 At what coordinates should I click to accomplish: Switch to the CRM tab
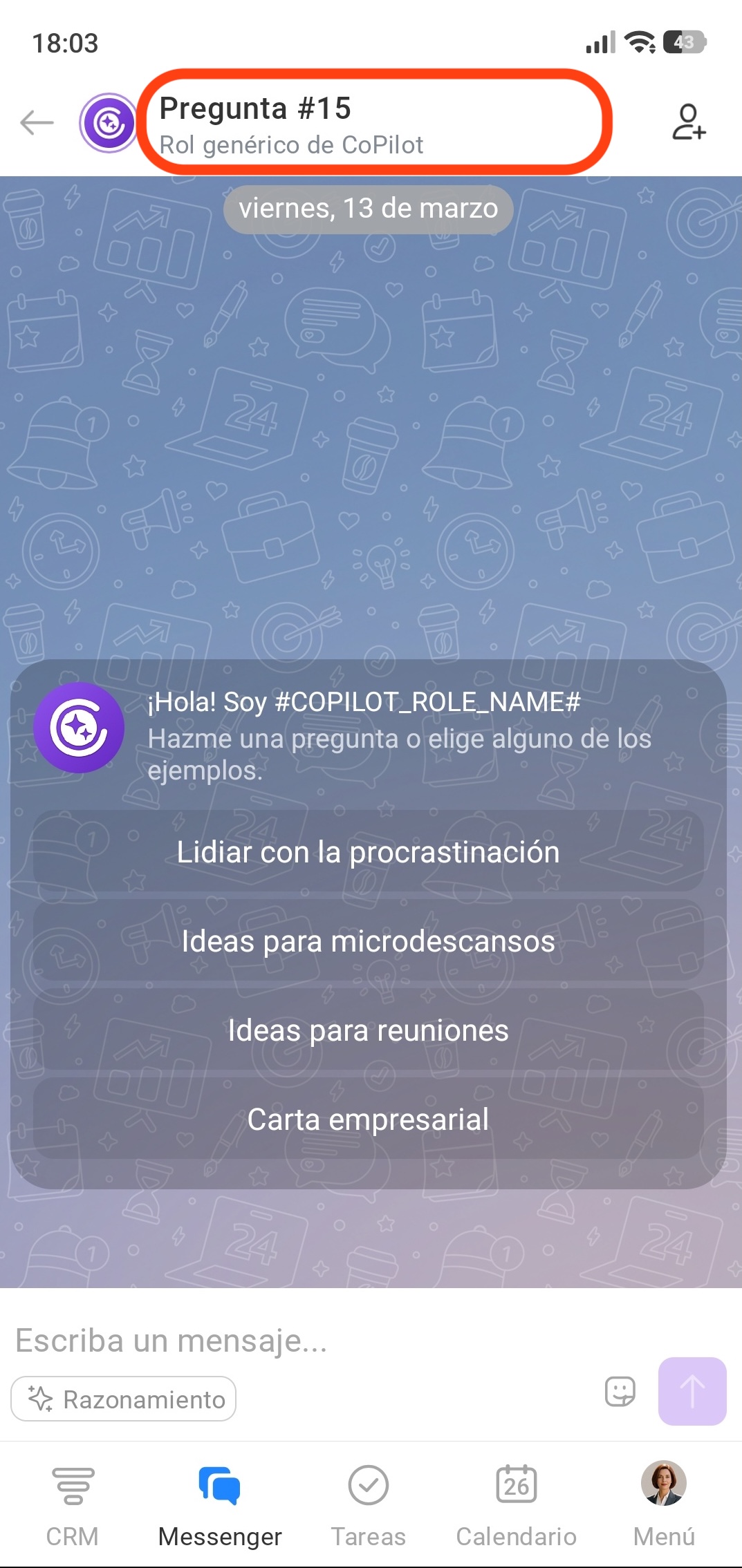(72, 1503)
